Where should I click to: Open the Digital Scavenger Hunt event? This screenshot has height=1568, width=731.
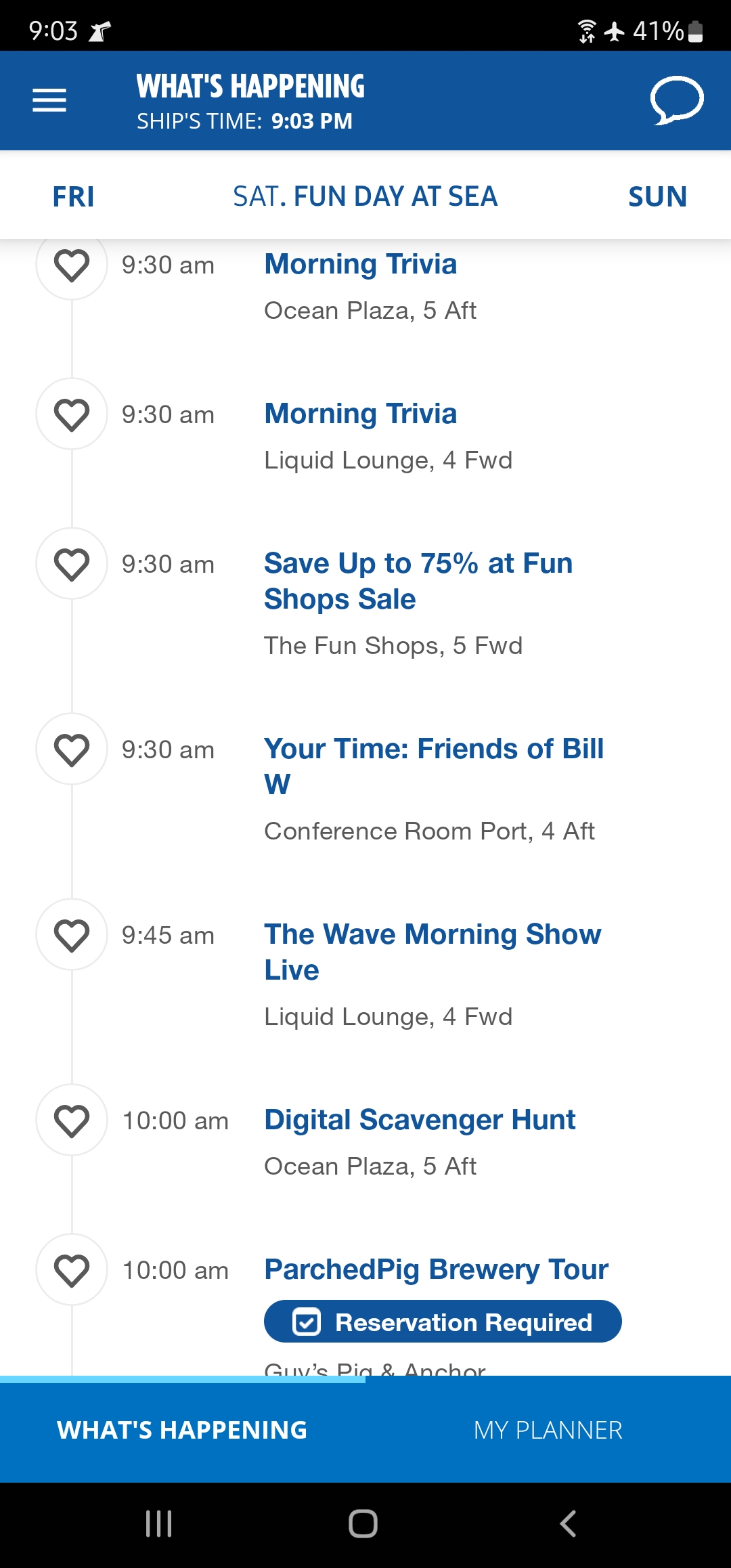[x=420, y=1120]
